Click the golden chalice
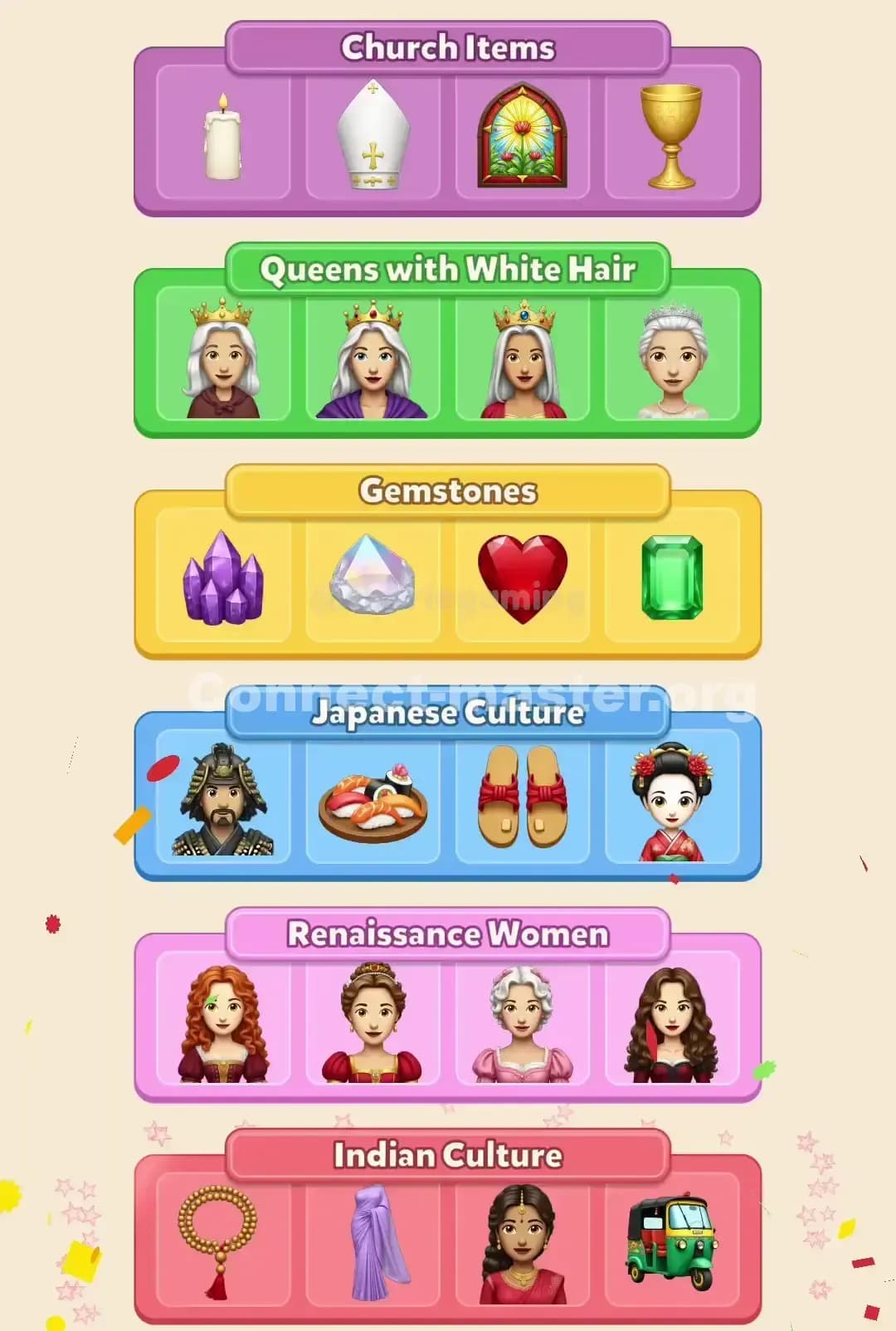 click(x=673, y=135)
